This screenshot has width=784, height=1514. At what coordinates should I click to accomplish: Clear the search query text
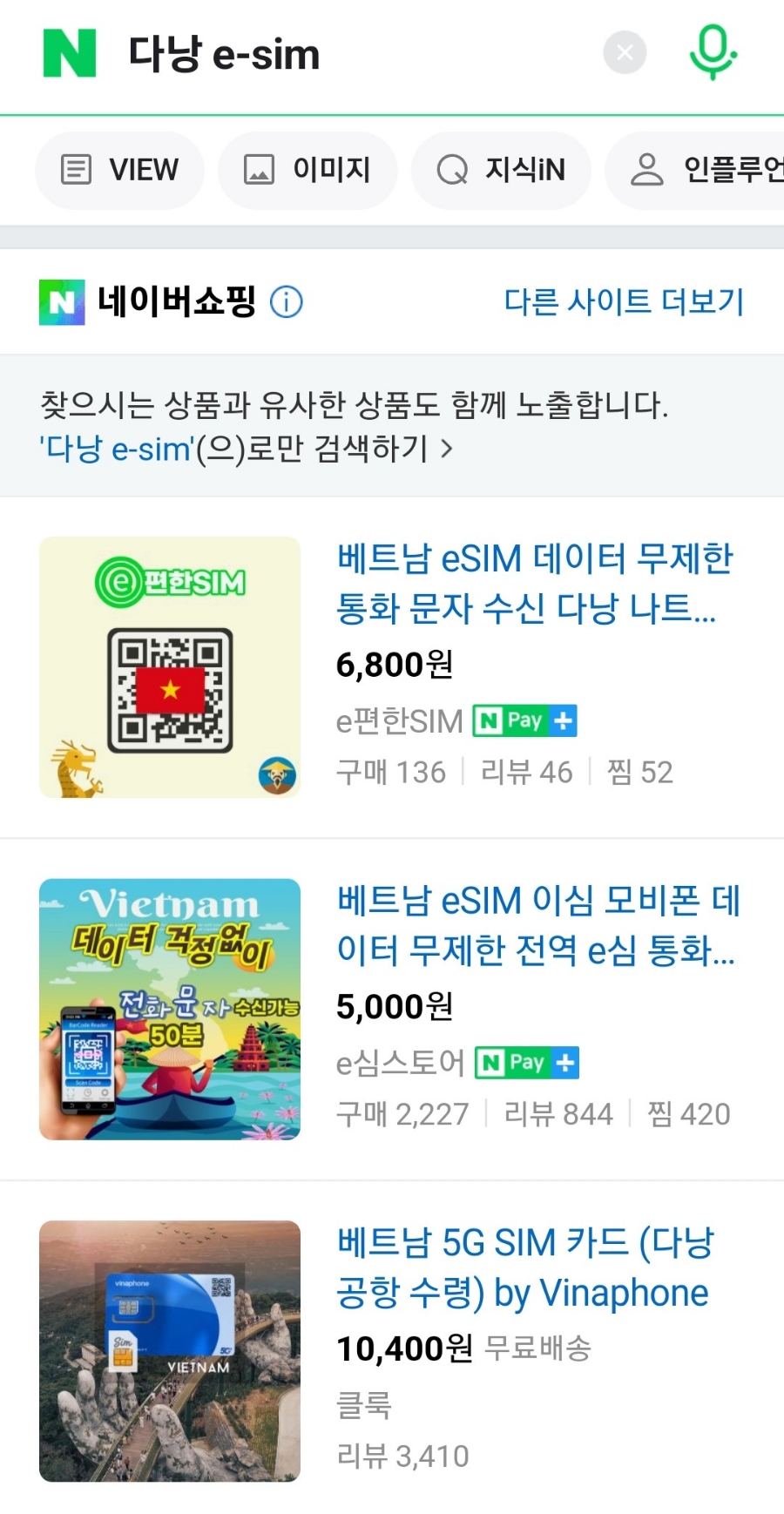click(625, 53)
